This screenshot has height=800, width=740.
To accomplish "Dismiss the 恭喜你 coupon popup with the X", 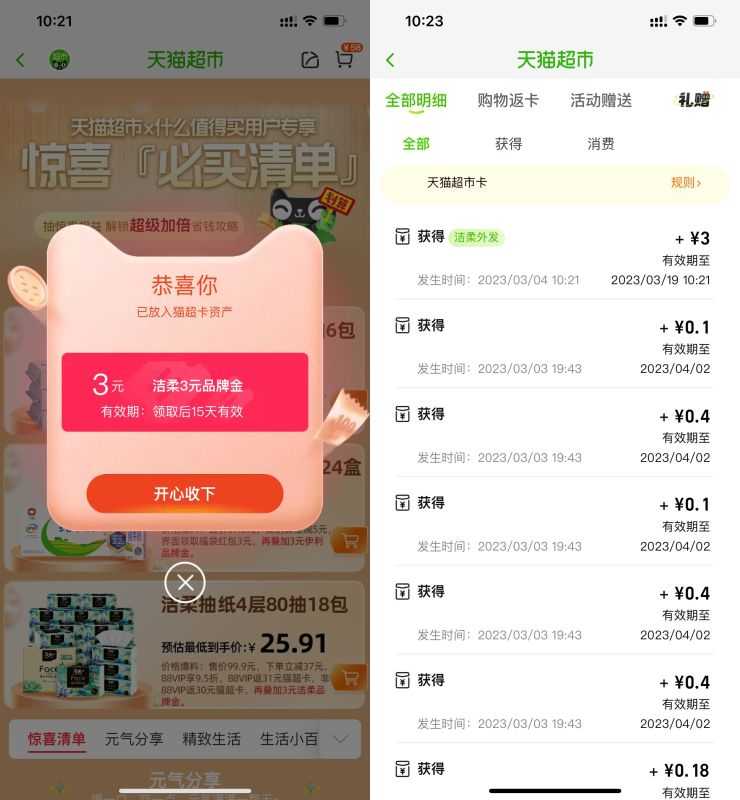I will 185,582.
